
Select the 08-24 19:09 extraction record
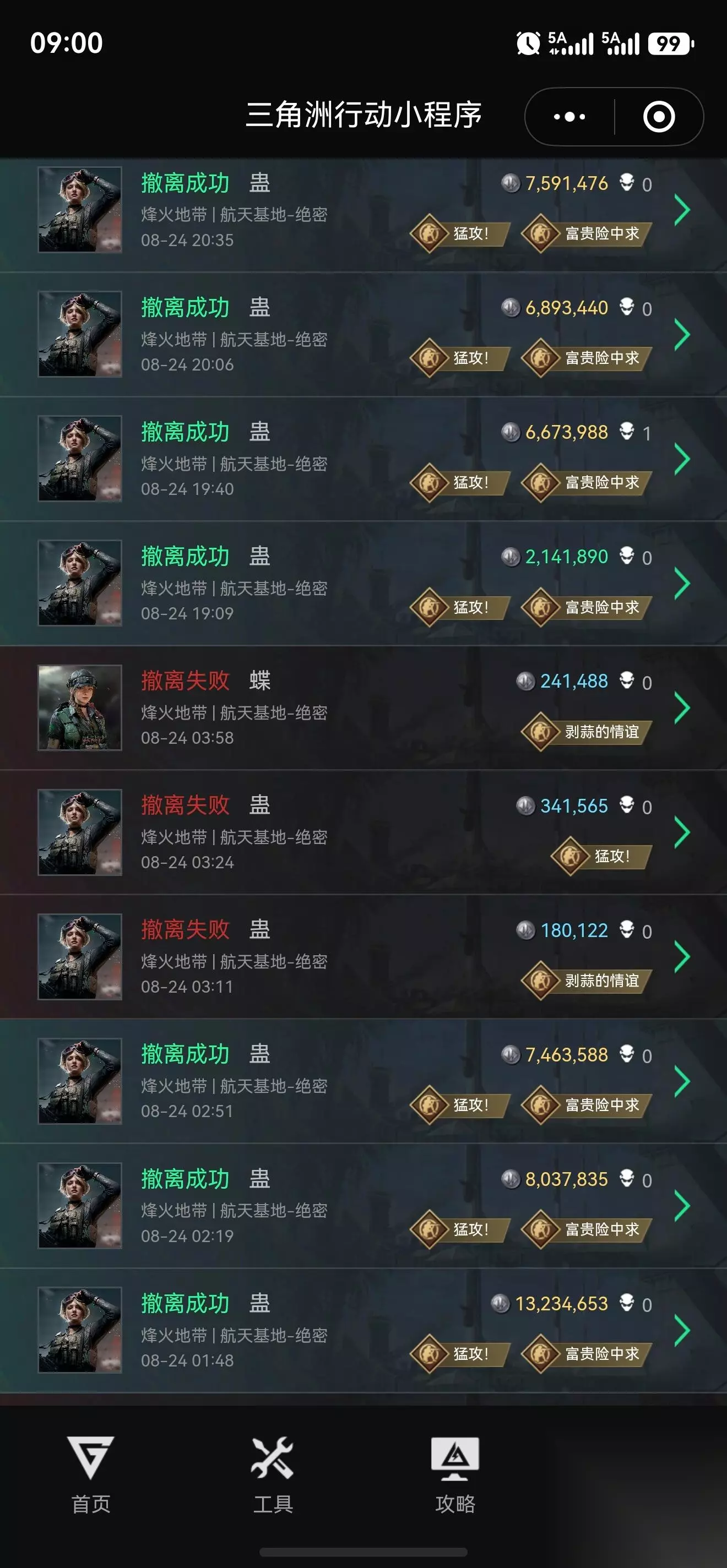(363, 584)
